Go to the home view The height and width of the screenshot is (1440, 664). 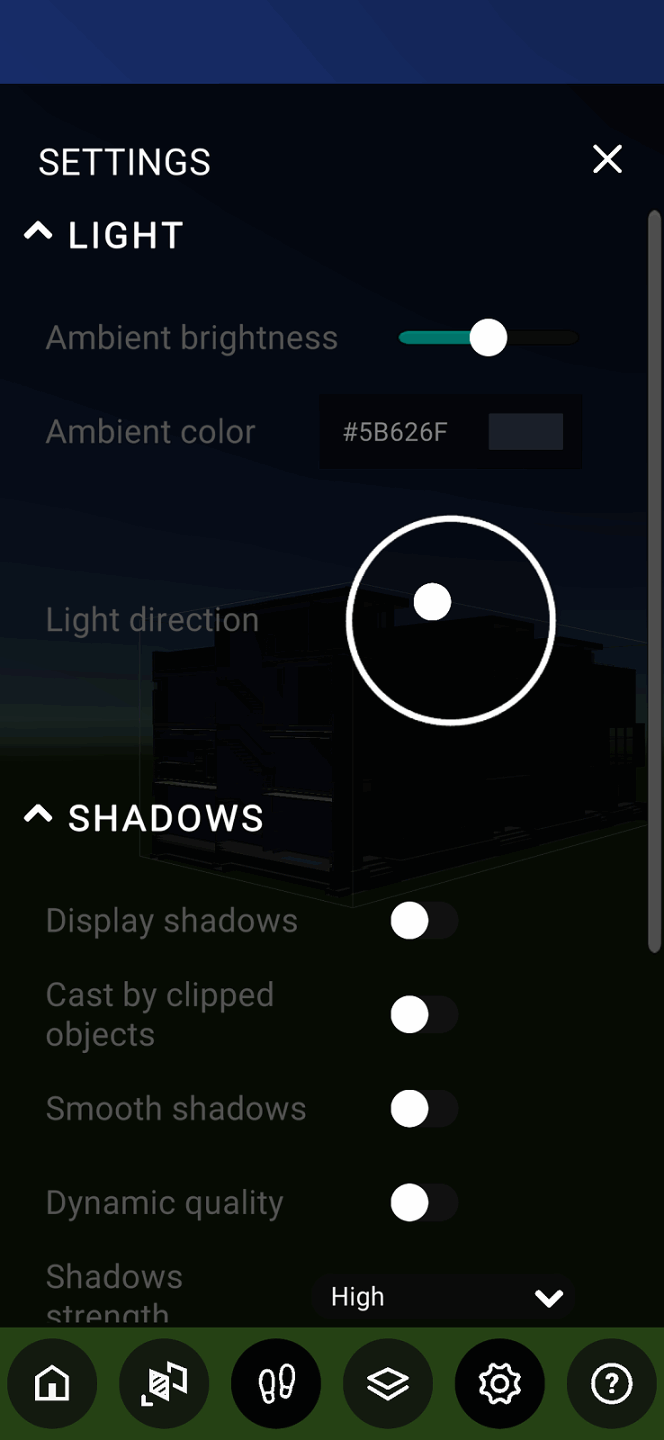52,1384
